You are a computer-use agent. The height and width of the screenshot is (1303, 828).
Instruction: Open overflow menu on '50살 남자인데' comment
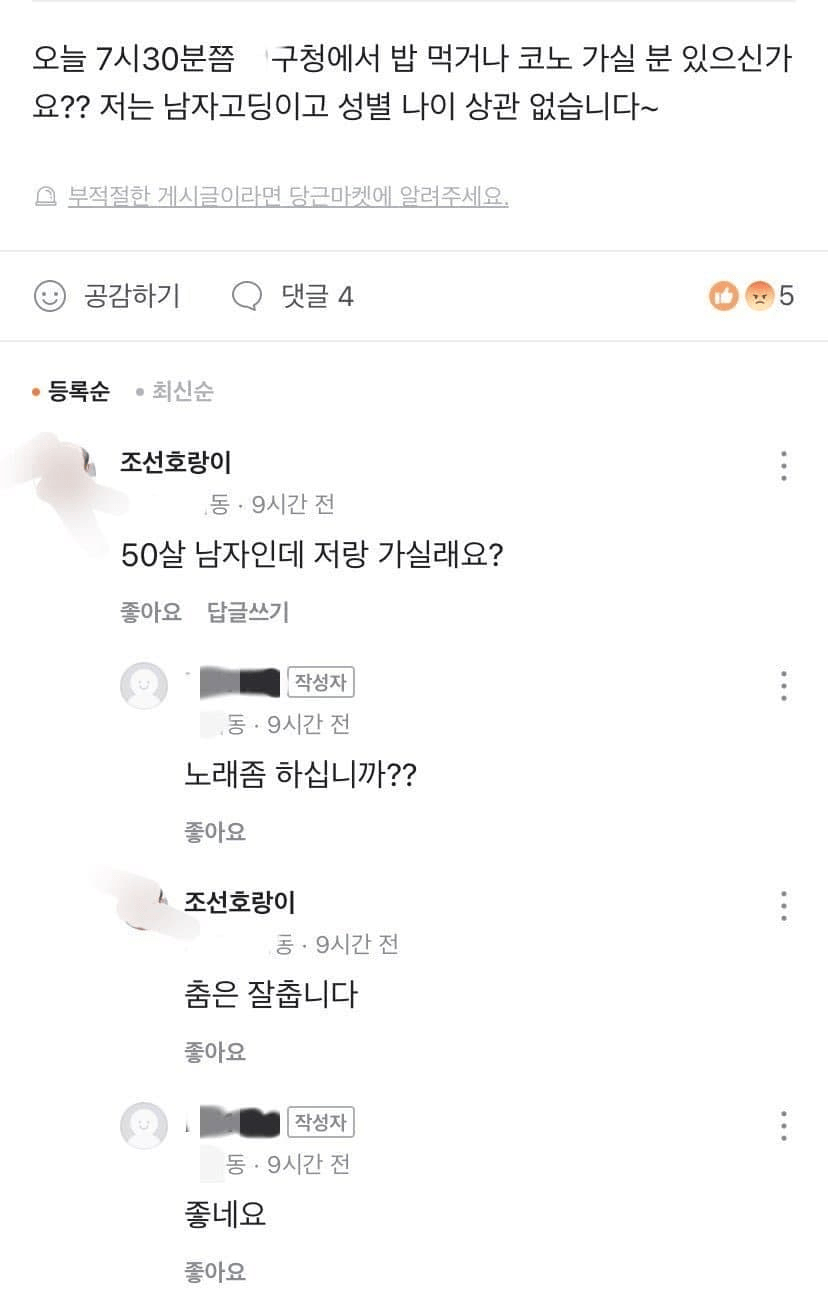pyautogui.click(x=783, y=466)
